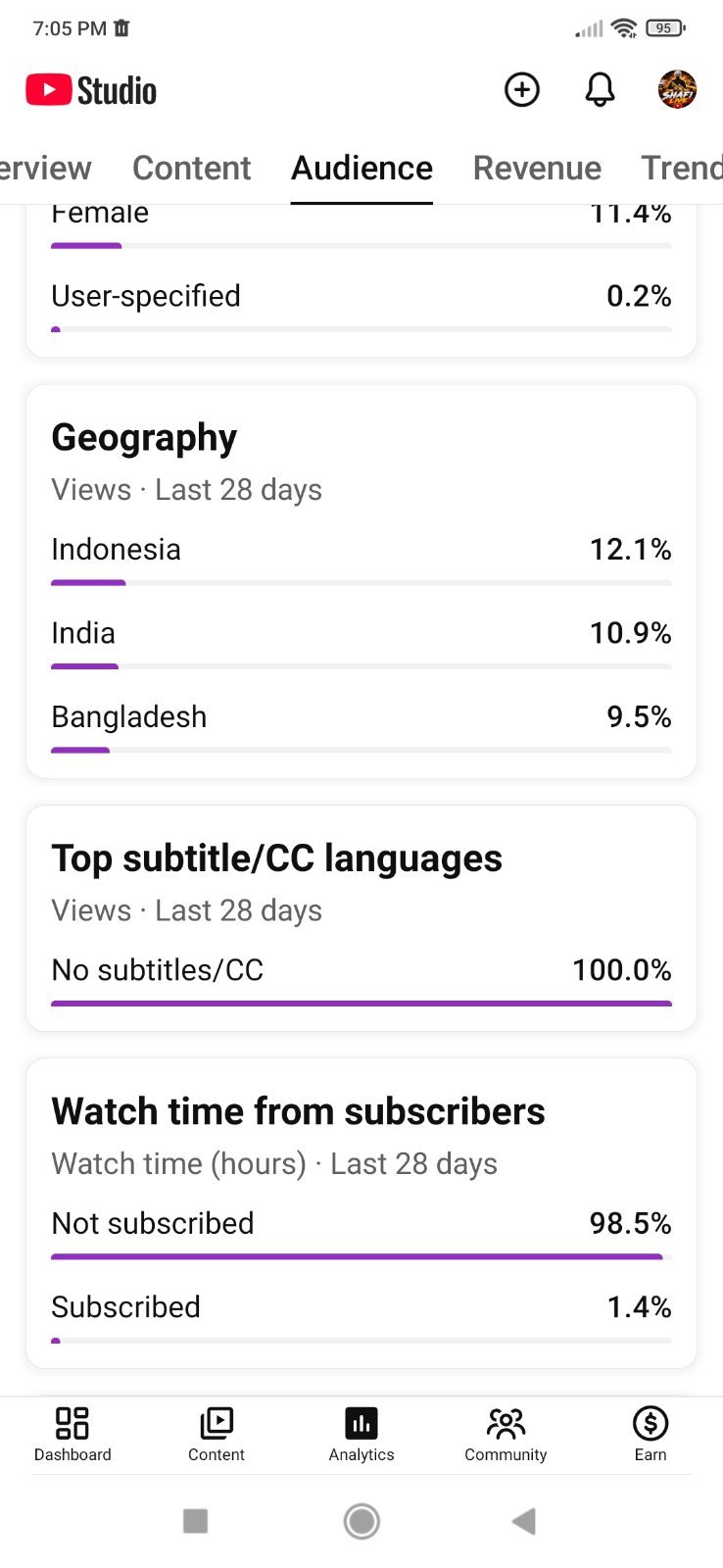Open the Geography card
Image resolution: width=723 pixels, height=1568 pixels.
coord(361,582)
